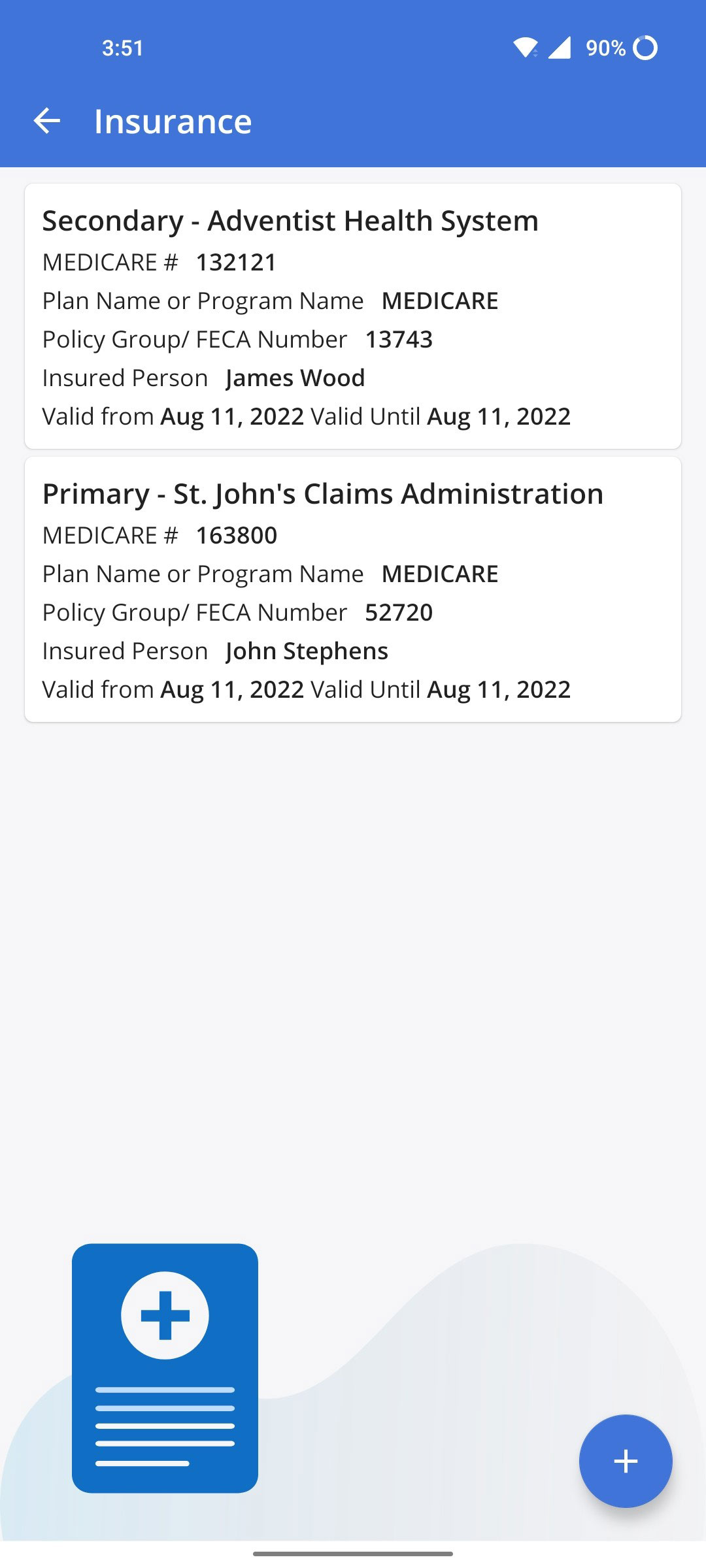Tap the battery indicator showing 90%
Viewport: 706px width, 1568px height.
click(x=608, y=47)
